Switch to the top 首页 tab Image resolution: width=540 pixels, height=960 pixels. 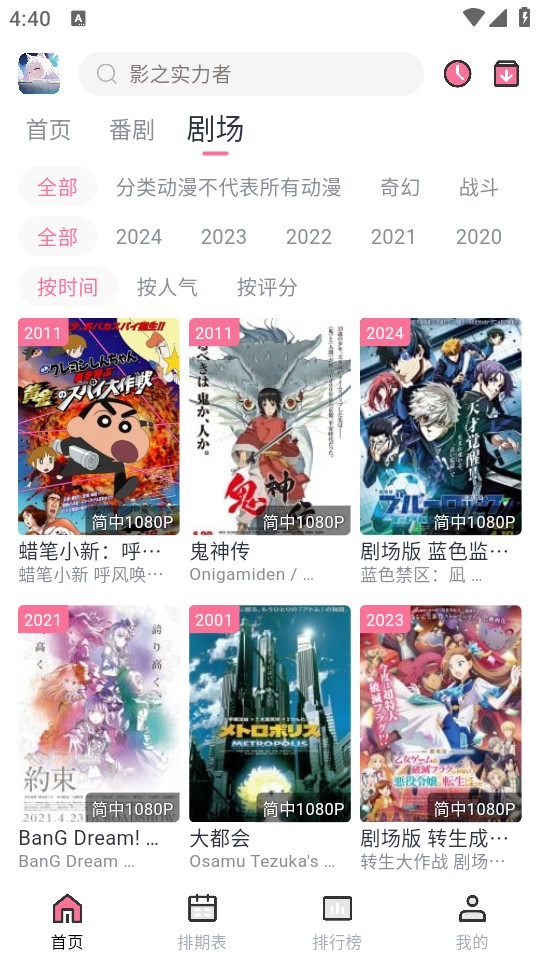(x=48, y=130)
